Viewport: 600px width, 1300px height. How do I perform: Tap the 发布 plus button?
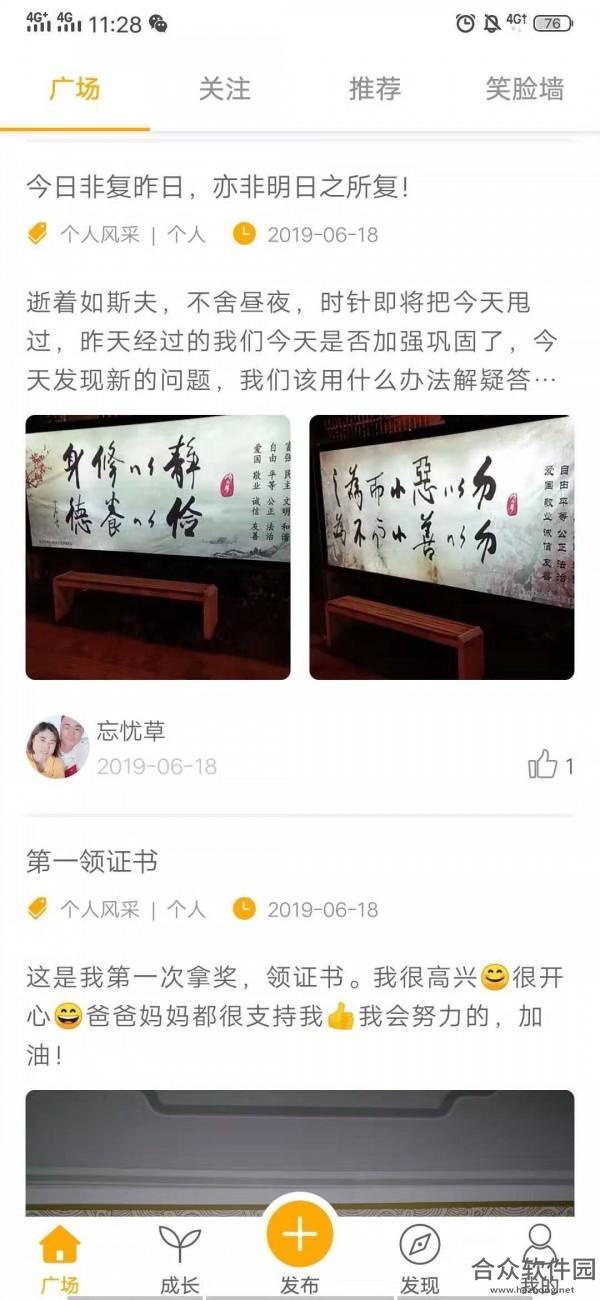(x=299, y=1234)
